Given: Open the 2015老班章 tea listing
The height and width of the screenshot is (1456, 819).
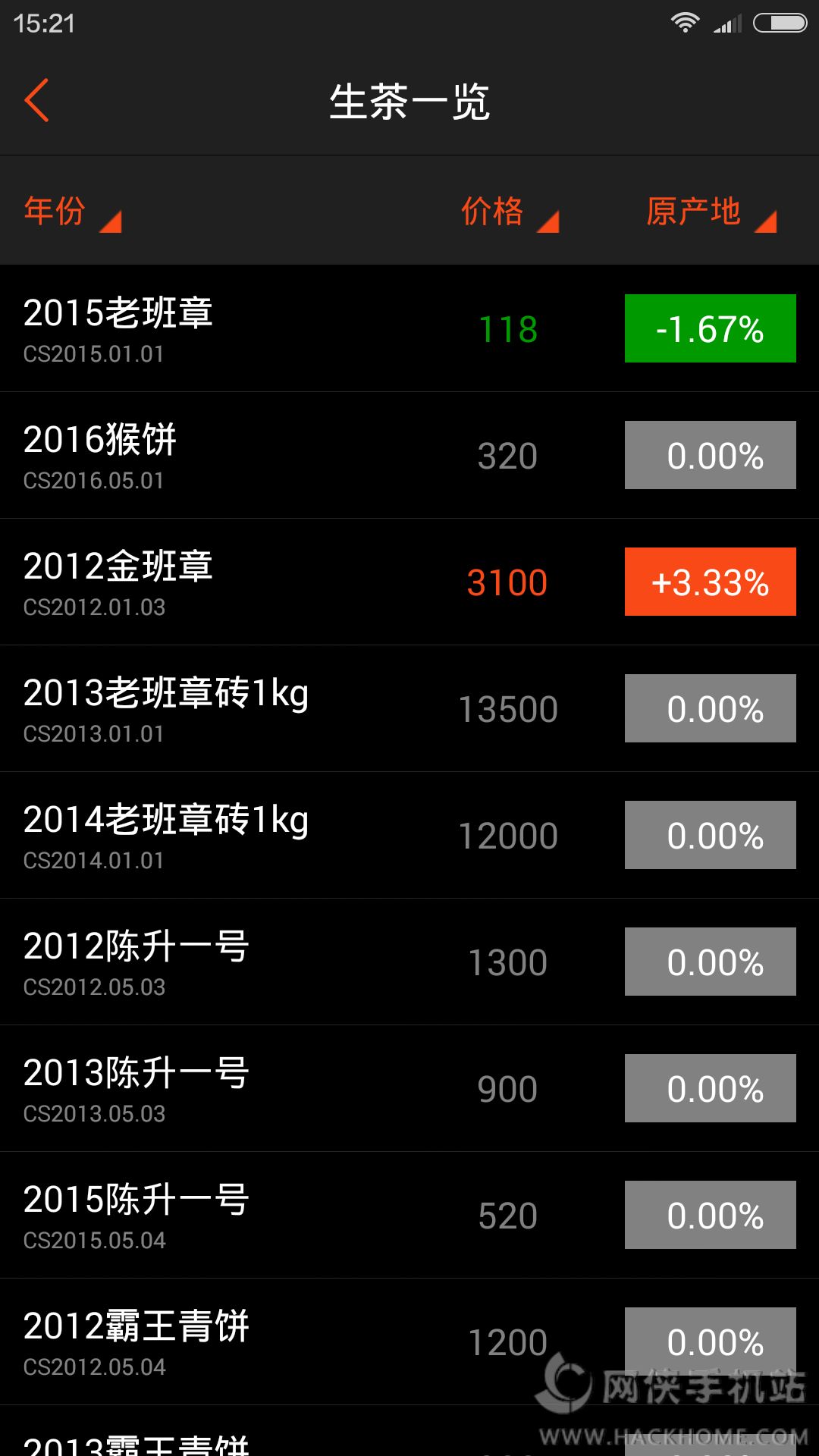Looking at the screenshot, I should point(118,329).
